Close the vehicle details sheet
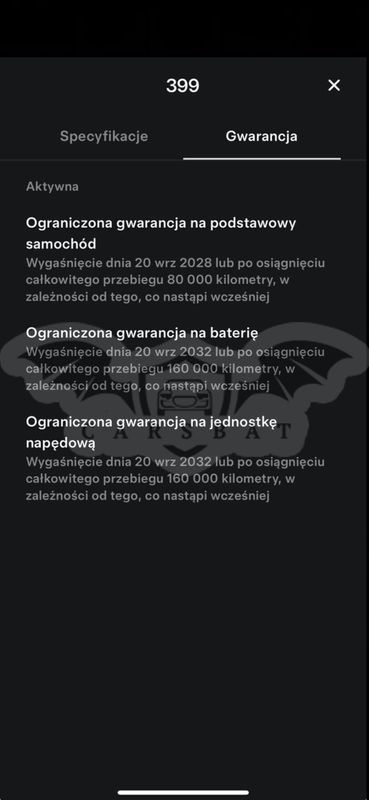Image resolution: width=369 pixels, height=800 pixels. pyautogui.click(x=334, y=85)
